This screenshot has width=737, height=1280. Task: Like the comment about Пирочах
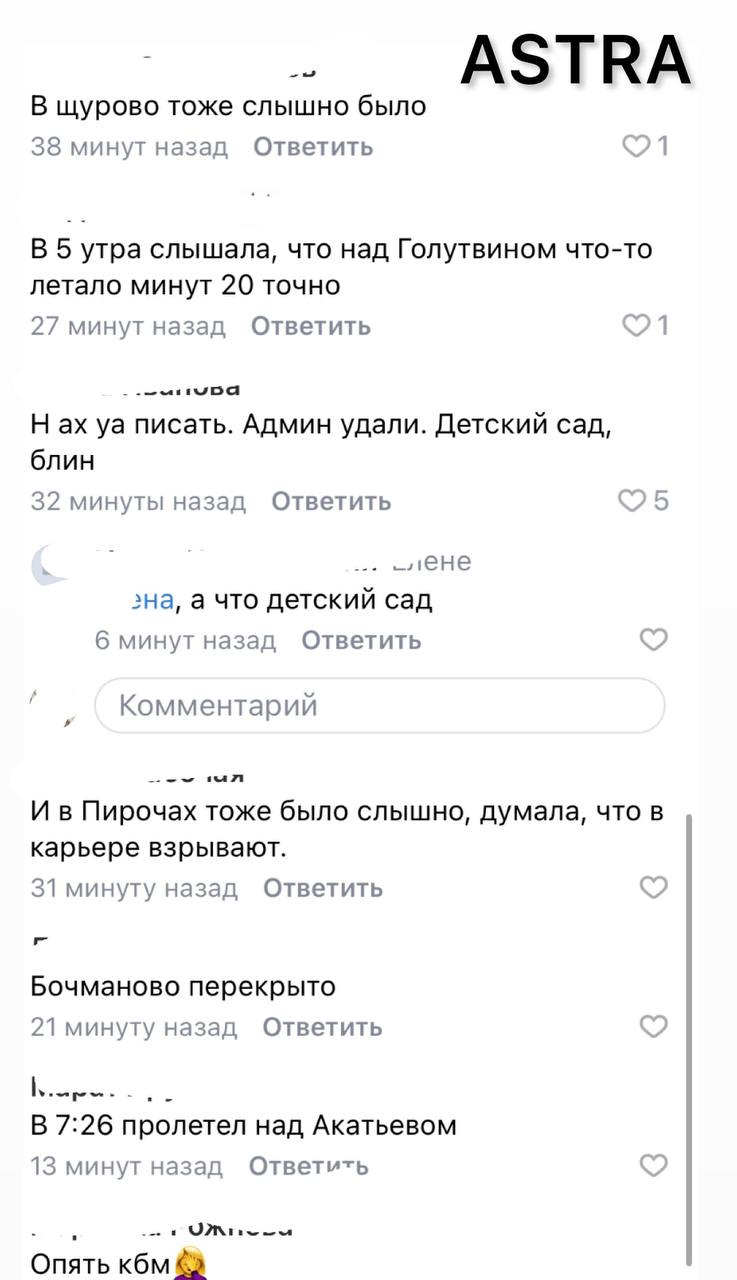[x=653, y=888]
